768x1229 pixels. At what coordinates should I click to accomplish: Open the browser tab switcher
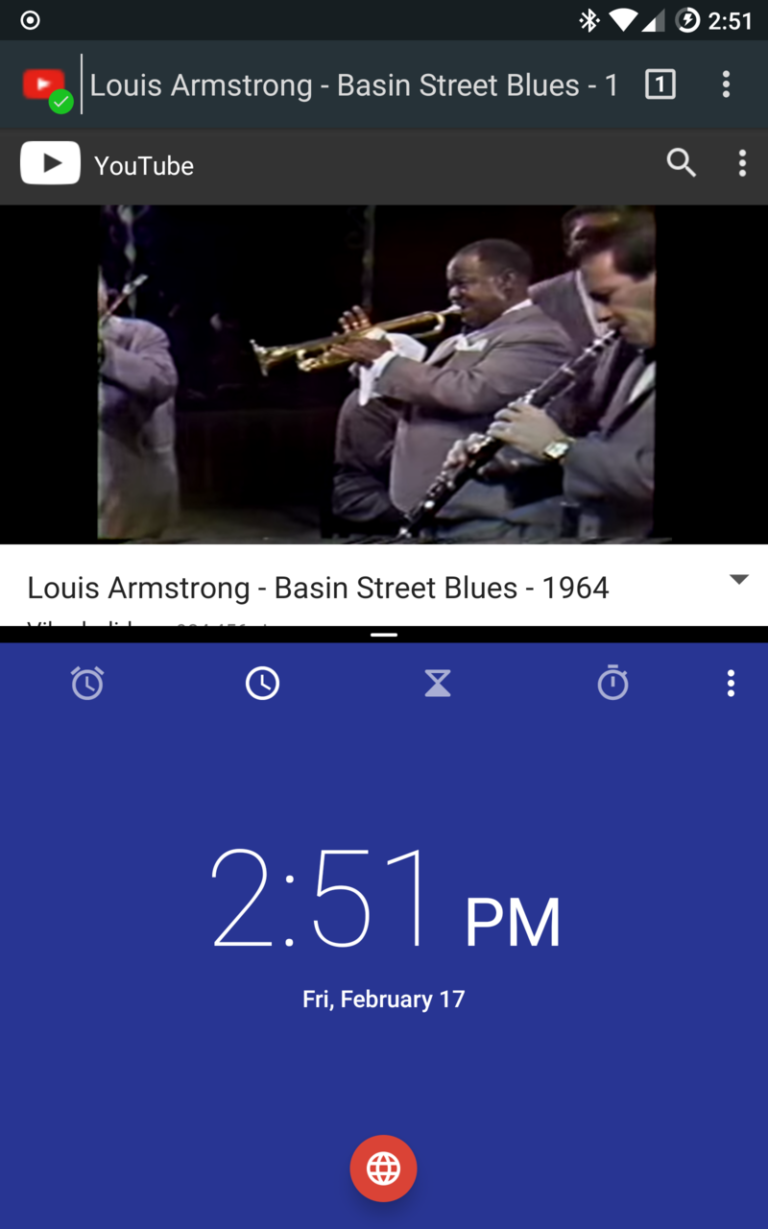point(660,85)
